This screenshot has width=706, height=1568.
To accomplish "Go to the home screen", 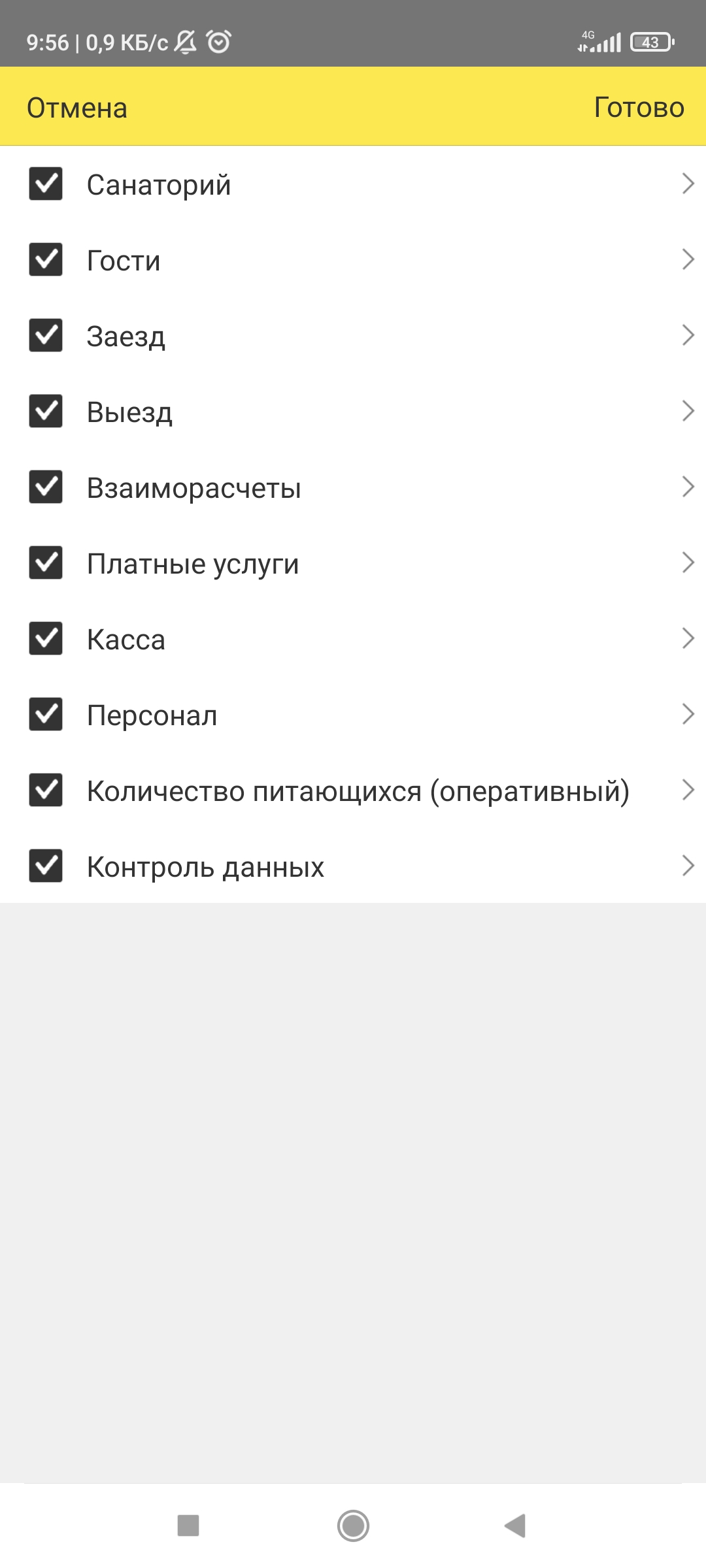I will coord(353,1526).
